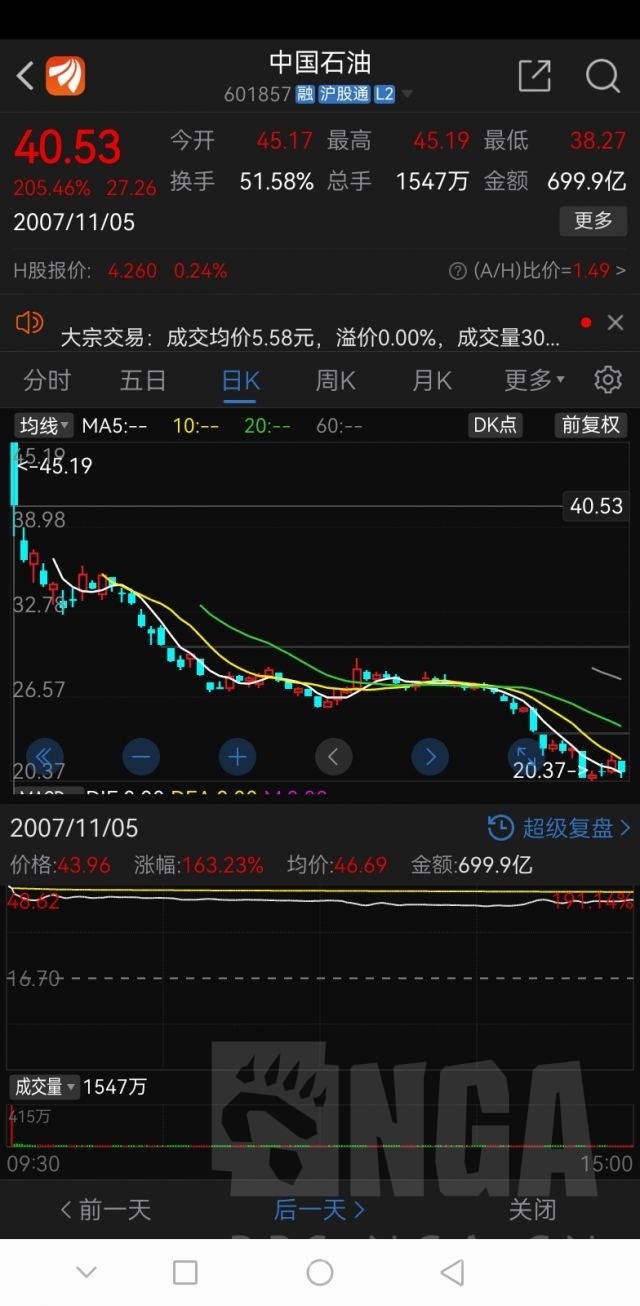The width and height of the screenshot is (640, 1306).
Task: Open the 成交量 indicator dropdown
Action: [44, 1086]
